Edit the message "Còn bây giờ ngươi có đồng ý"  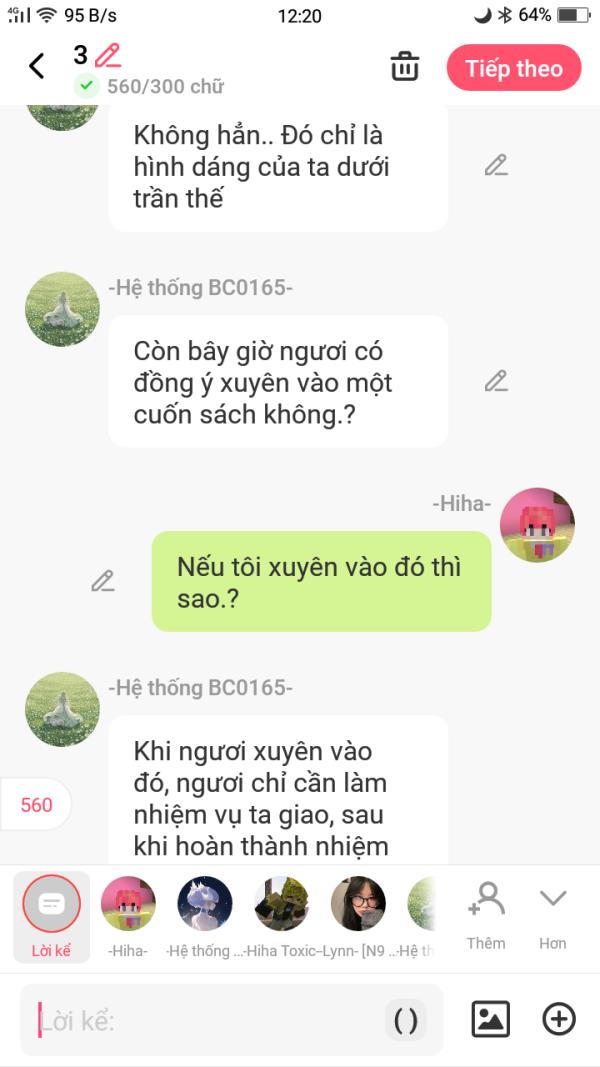pyautogui.click(x=496, y=381)
